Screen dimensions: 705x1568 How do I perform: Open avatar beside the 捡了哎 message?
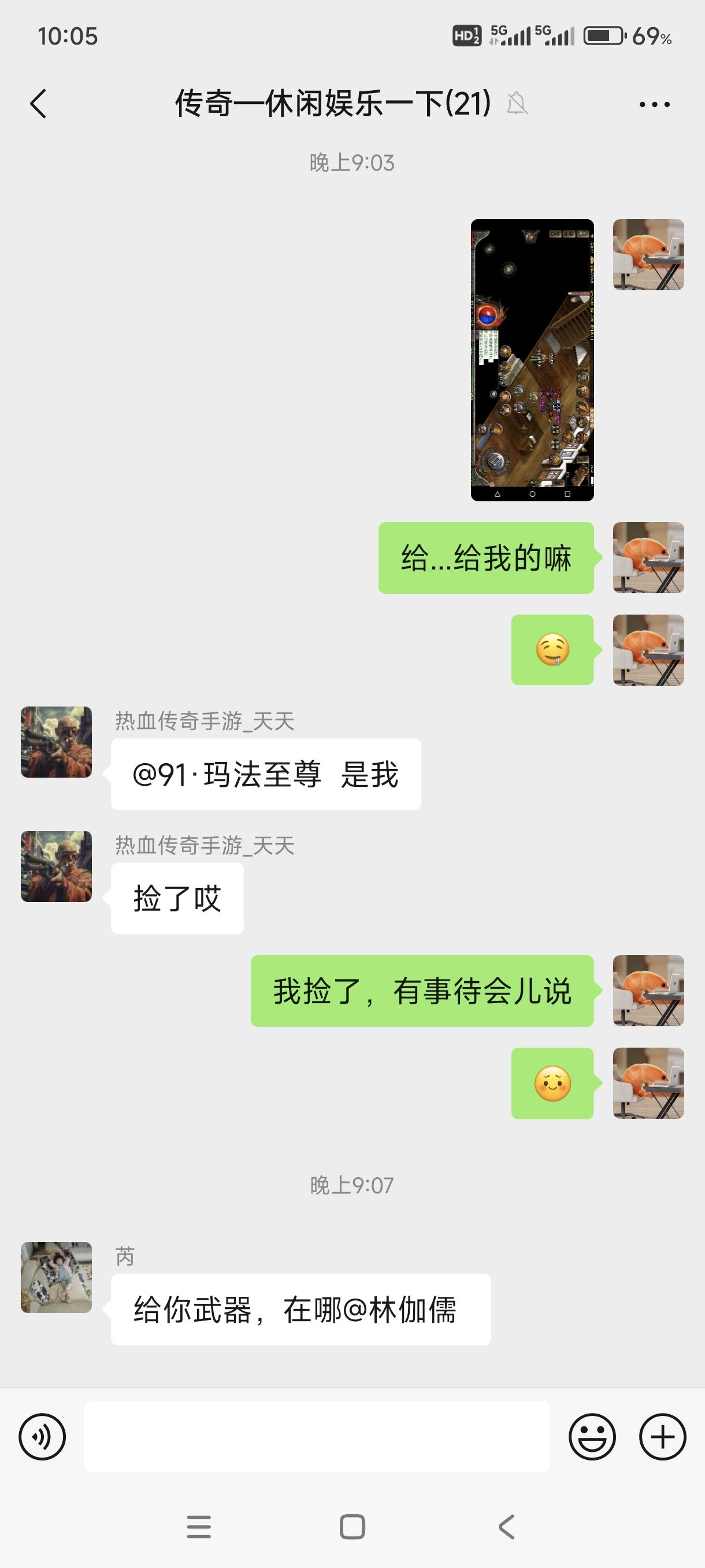point(57,866)
